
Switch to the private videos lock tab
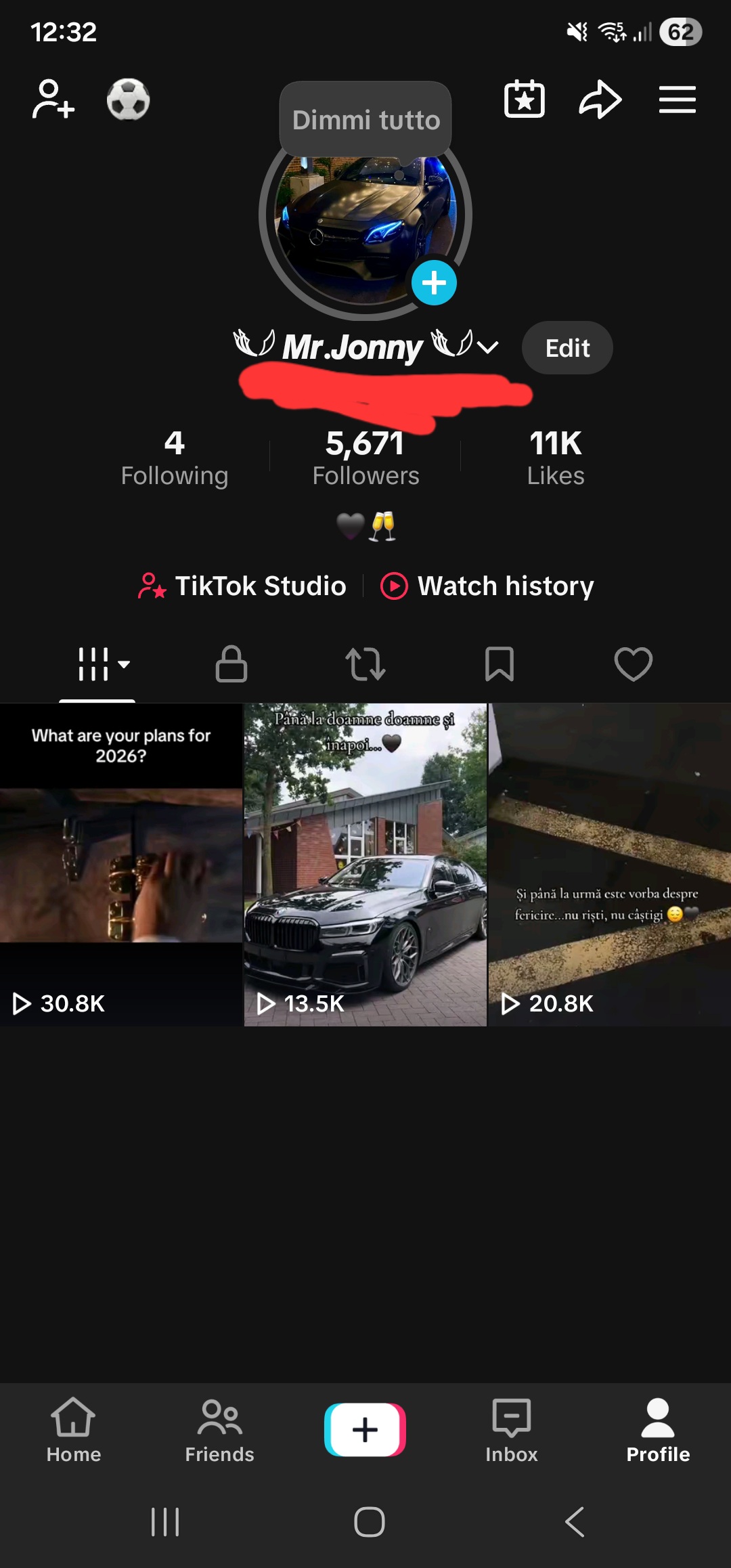pos(231,663)
